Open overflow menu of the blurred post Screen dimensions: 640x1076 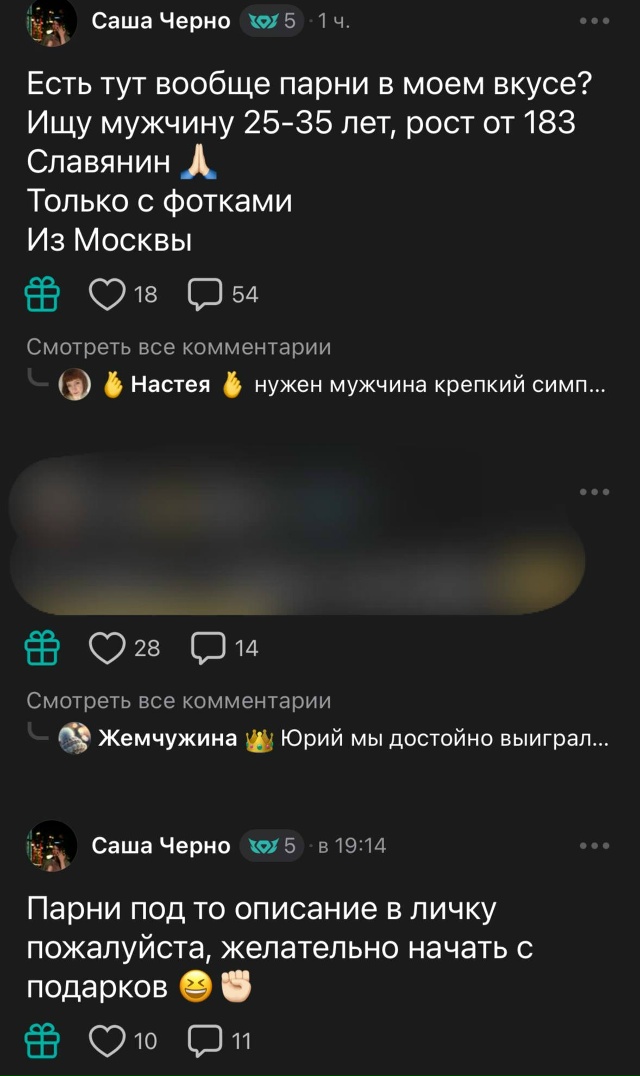[594, 491]
